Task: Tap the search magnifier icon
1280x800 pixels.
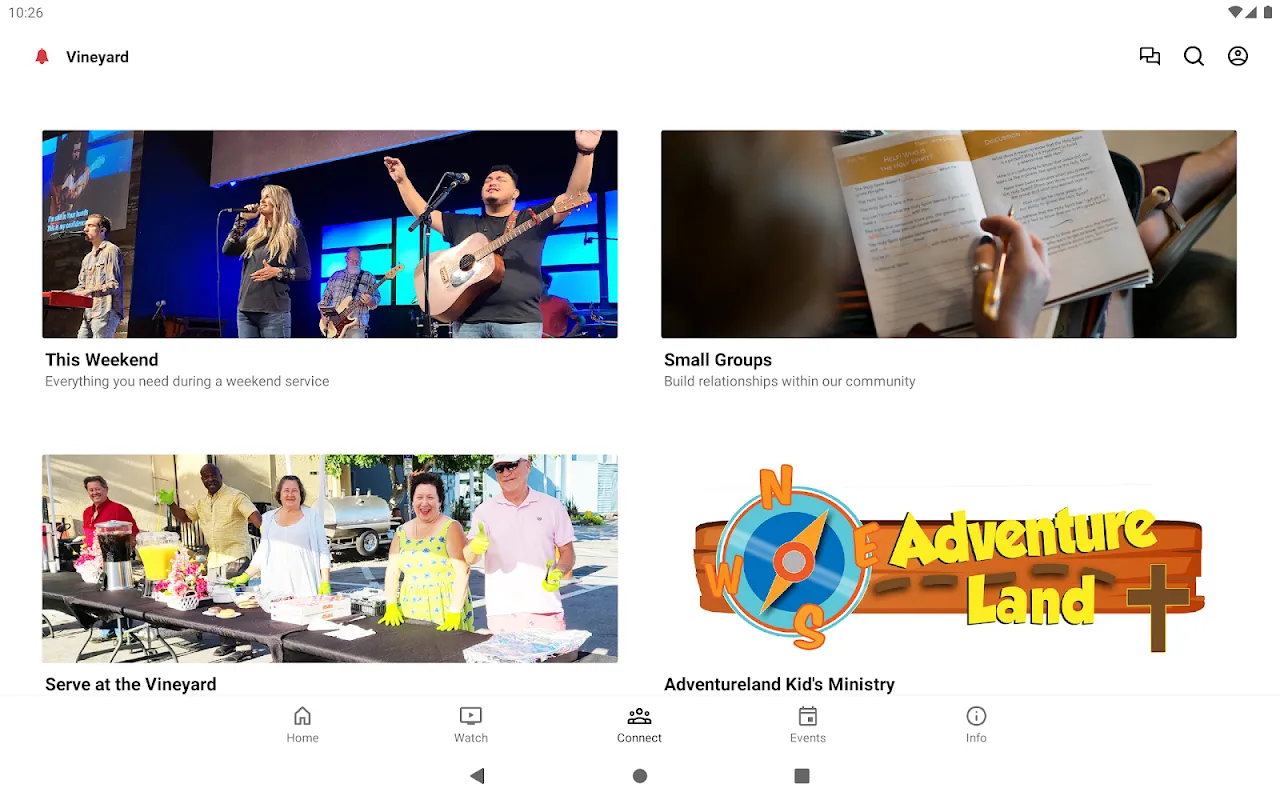Action: point(1194,57)
